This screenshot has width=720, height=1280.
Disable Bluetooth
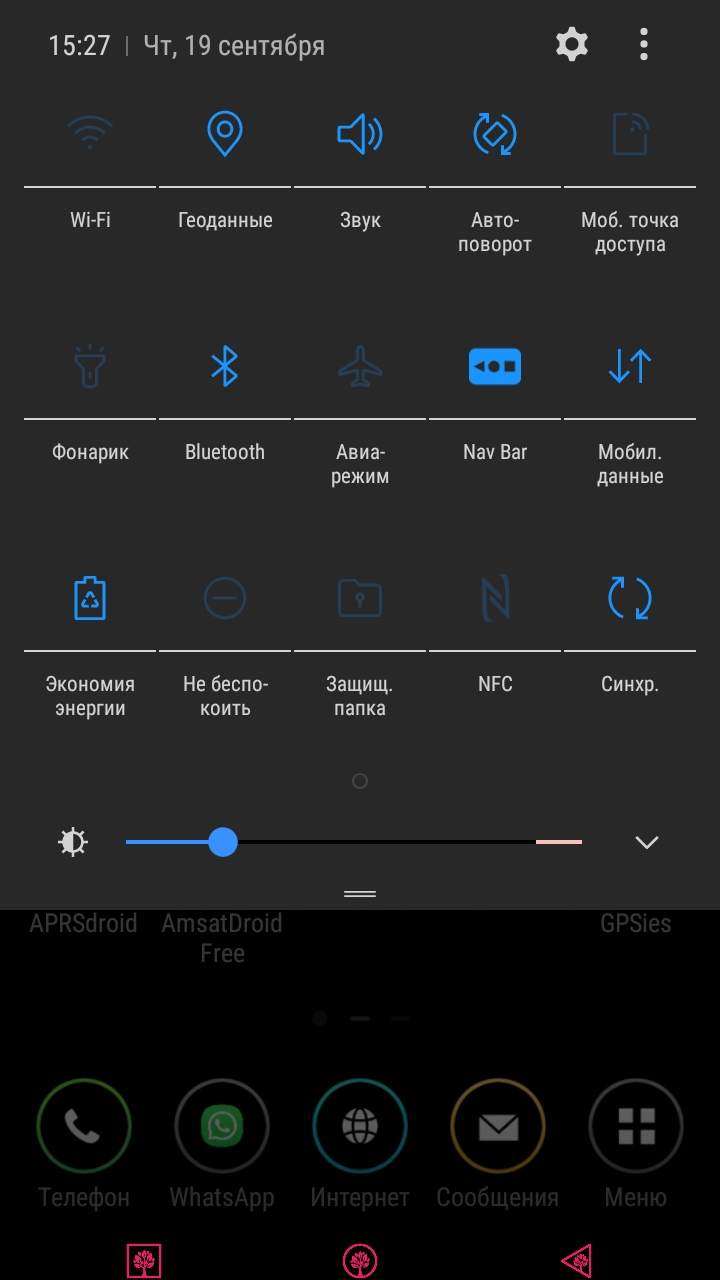click(x=225, y=366)
